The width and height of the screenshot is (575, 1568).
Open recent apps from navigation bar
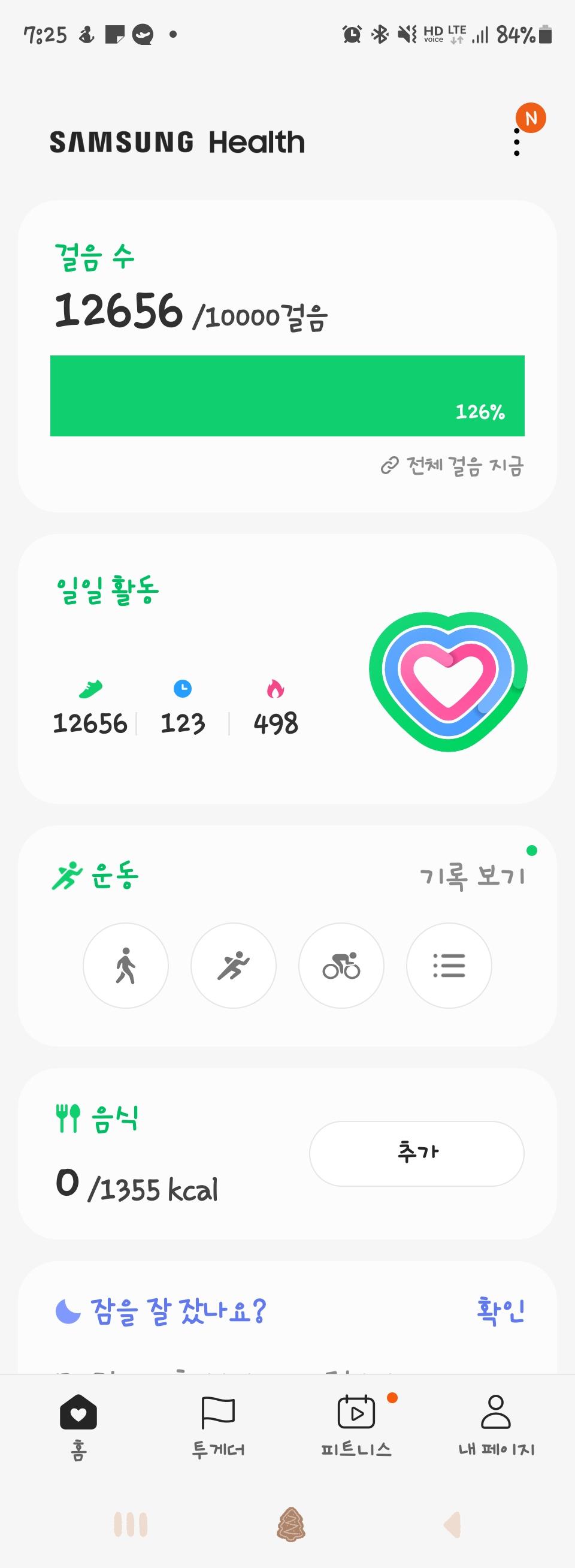tap(130, 1525)
